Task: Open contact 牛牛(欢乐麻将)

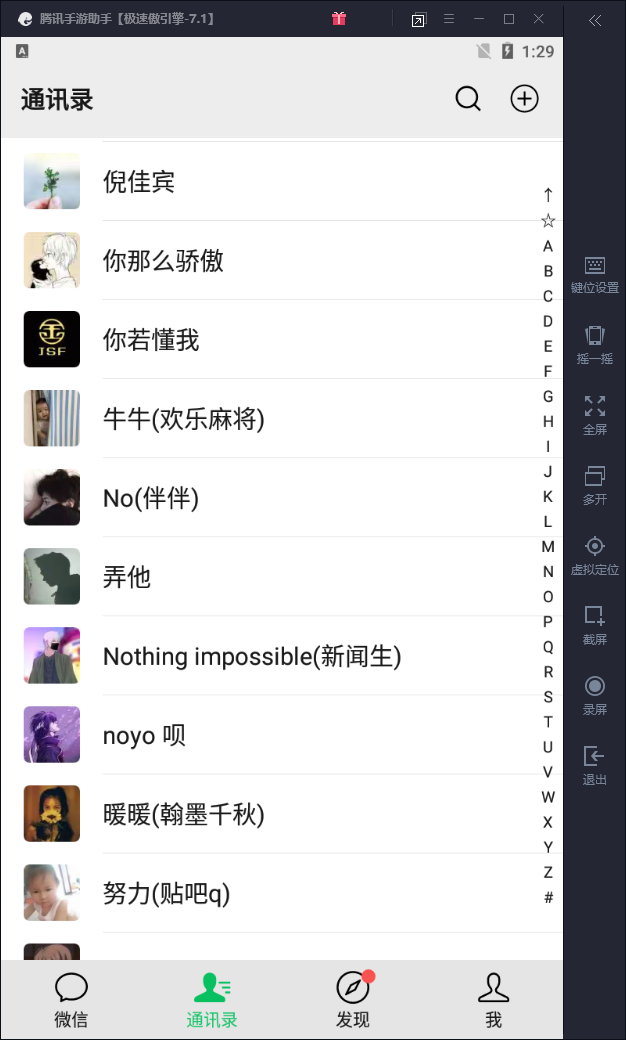Action: 183,419
